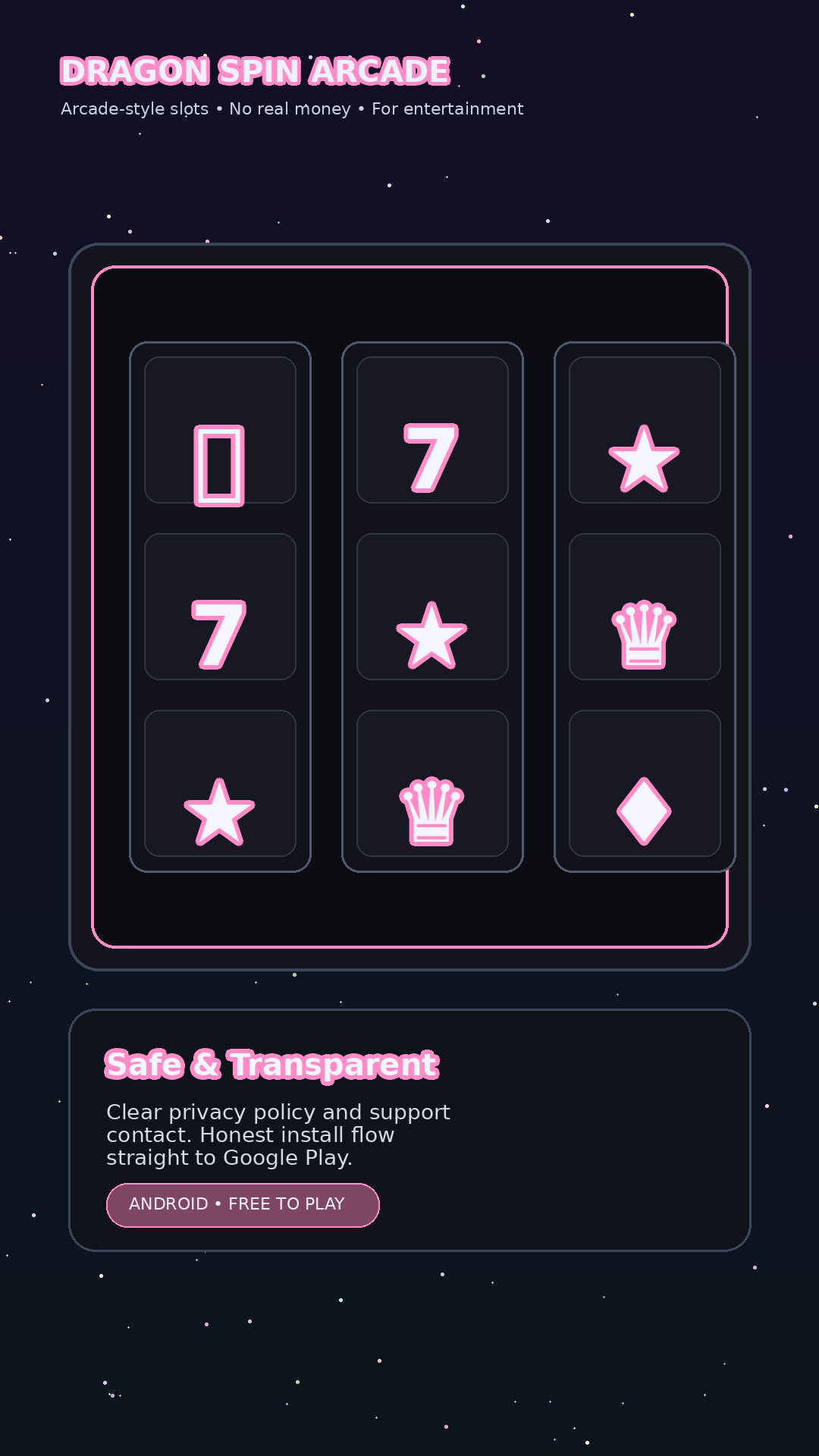The height and width of the screenshot is (1456, 819).
Task: Select the star in the center cell
Action: coord(431,635)
